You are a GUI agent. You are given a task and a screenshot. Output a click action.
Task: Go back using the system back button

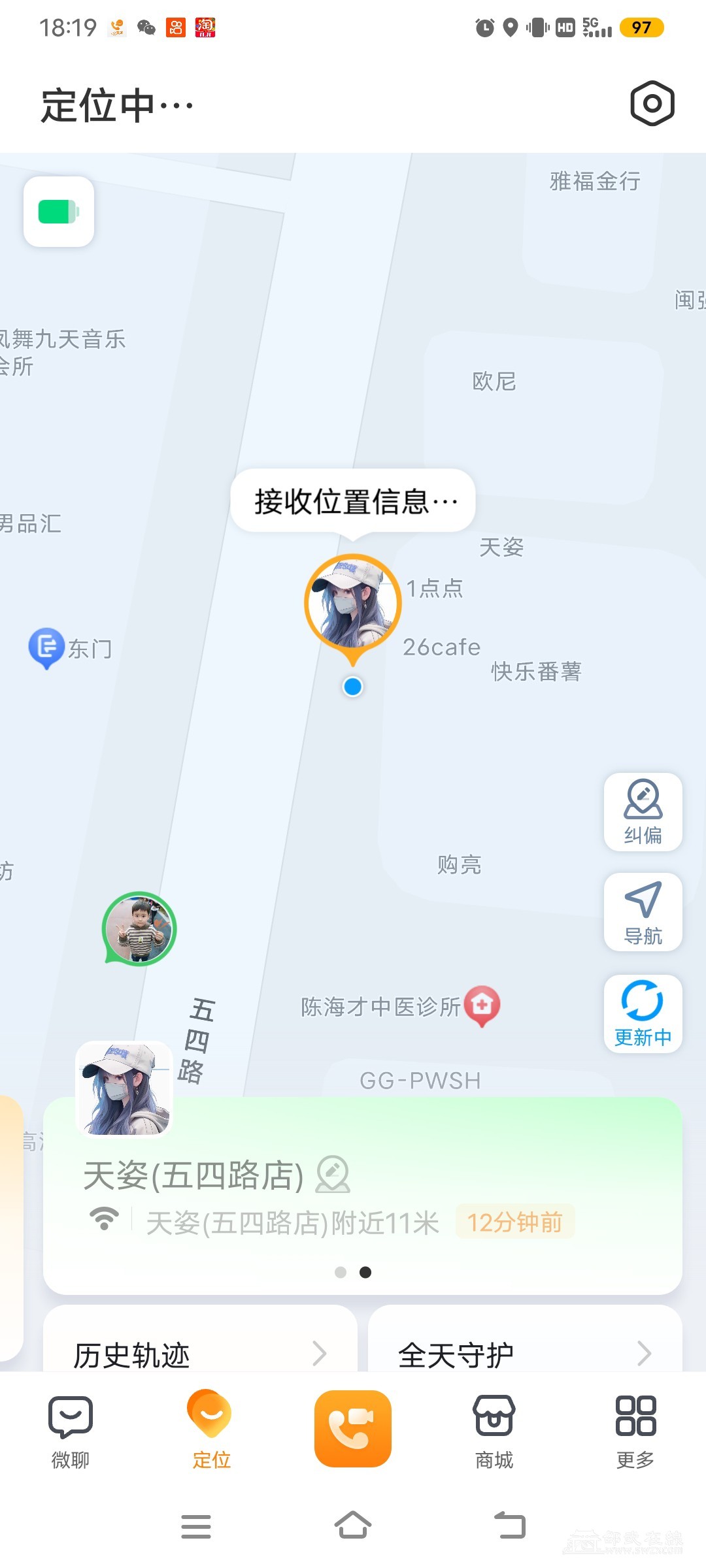(510, 1526)
